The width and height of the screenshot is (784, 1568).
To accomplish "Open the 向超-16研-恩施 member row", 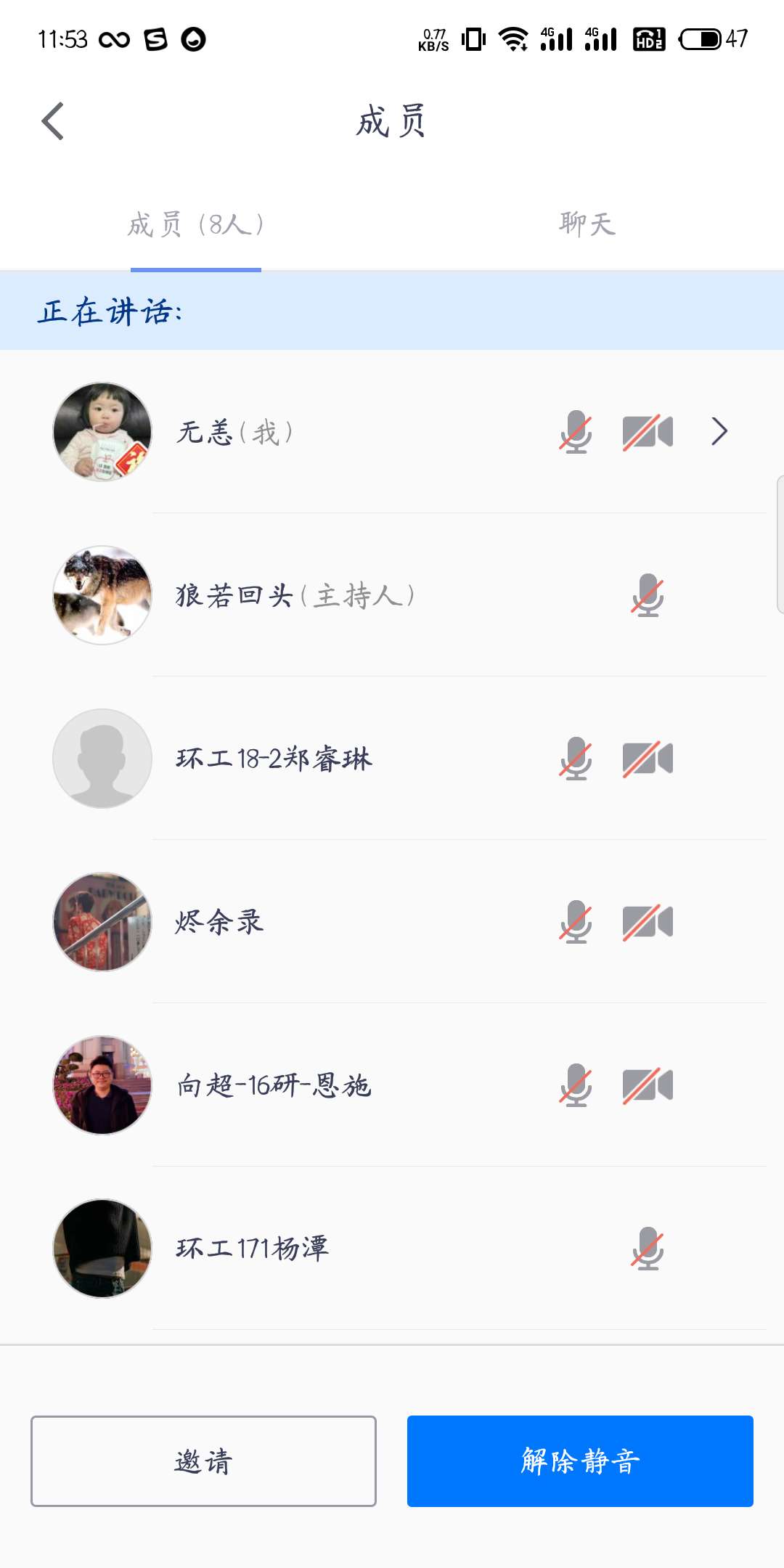I will pos(392,1085).
